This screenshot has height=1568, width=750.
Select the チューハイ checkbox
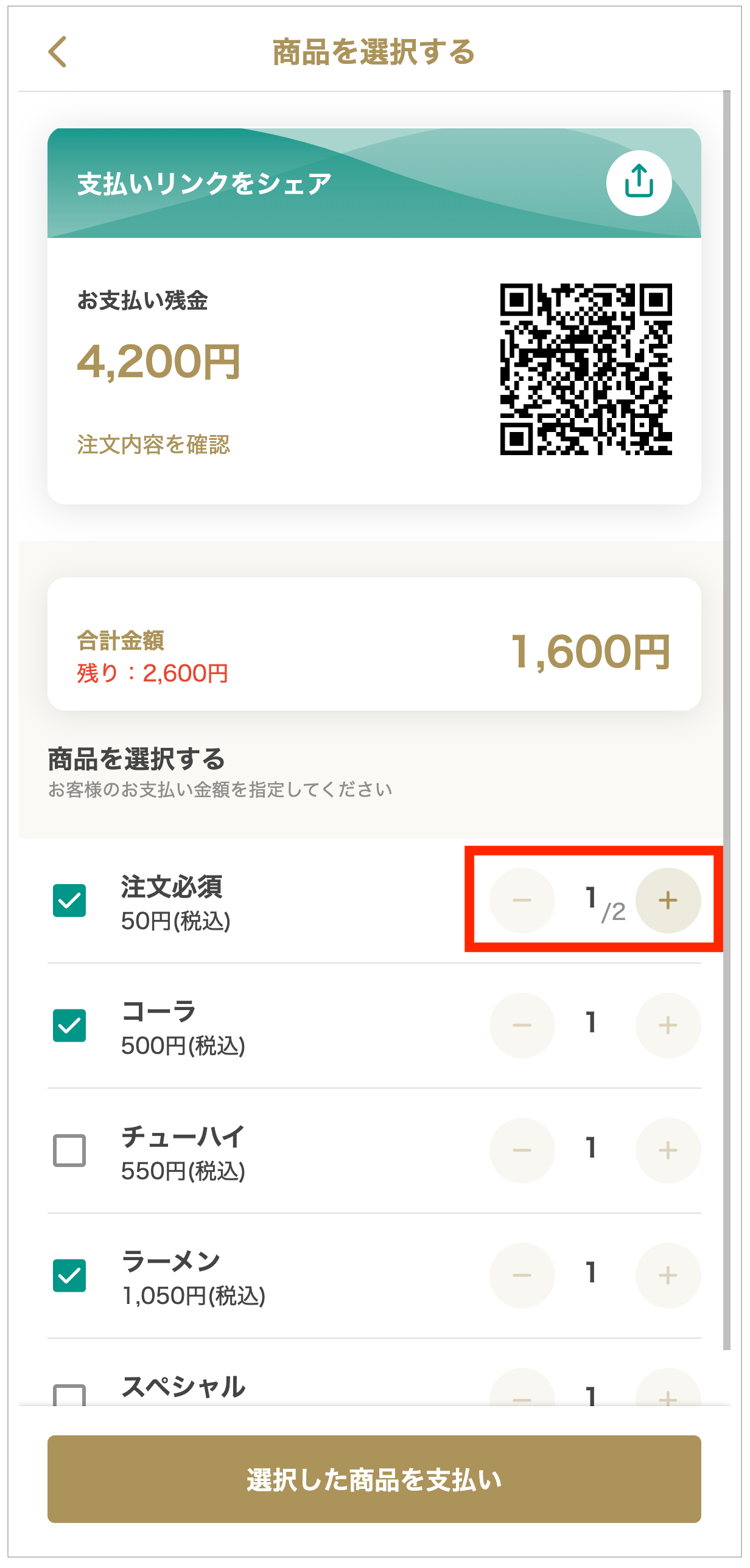pyautogui.click(x=69, y=1150)
